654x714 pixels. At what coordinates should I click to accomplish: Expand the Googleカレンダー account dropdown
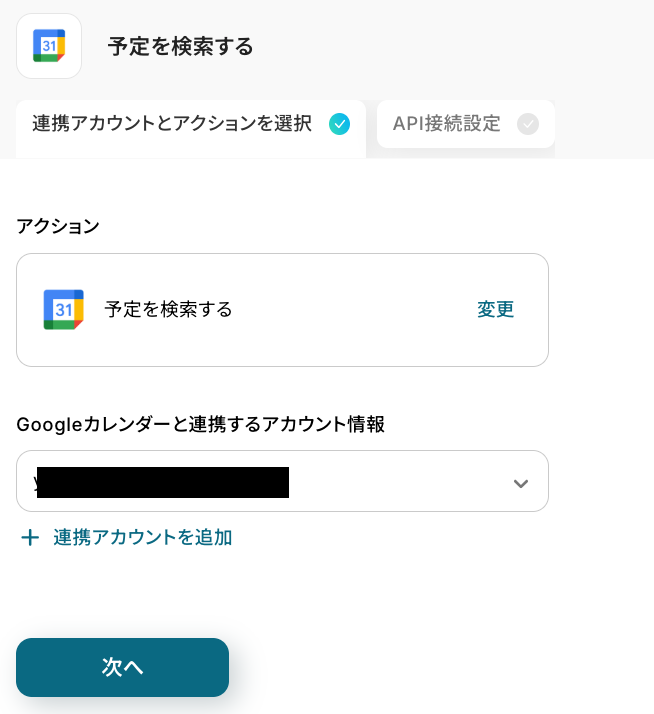pyautogui.click(x=520, y=483)
